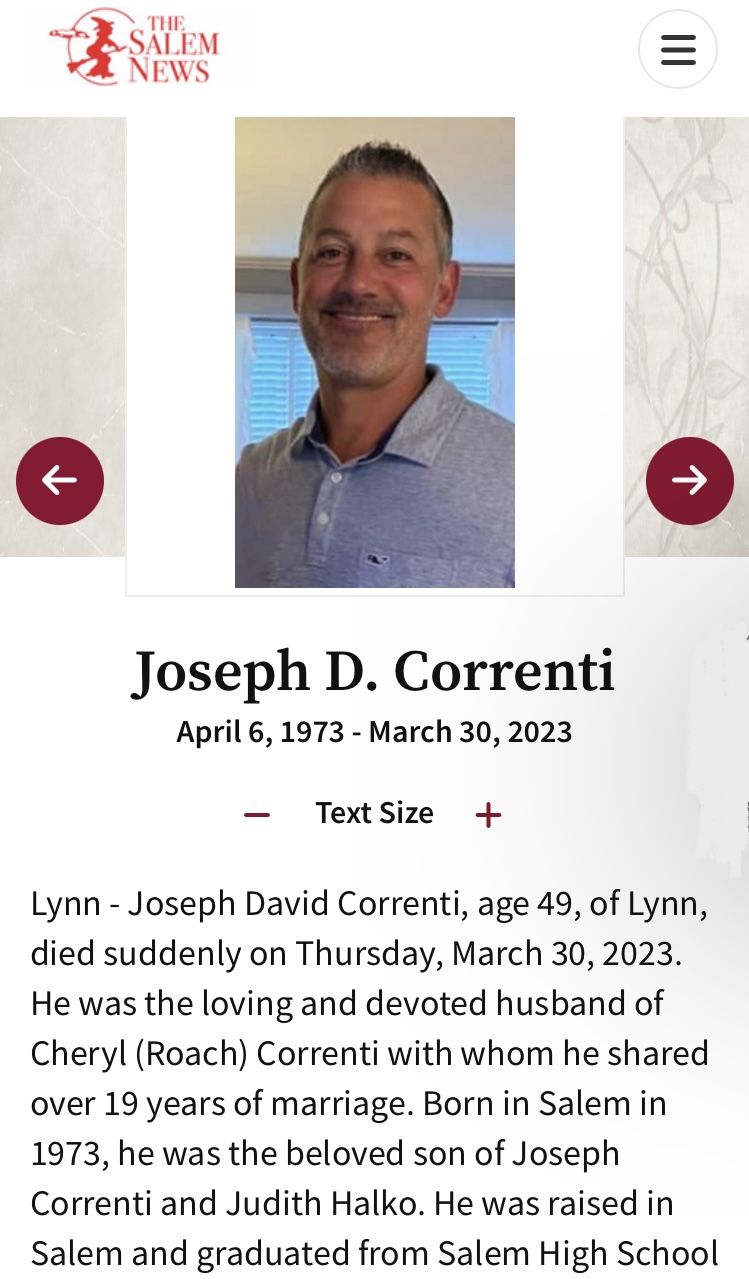The width and height of the screenshot is (749, 1279).
Task: Increase text size with plus
Action: [488, 815]
